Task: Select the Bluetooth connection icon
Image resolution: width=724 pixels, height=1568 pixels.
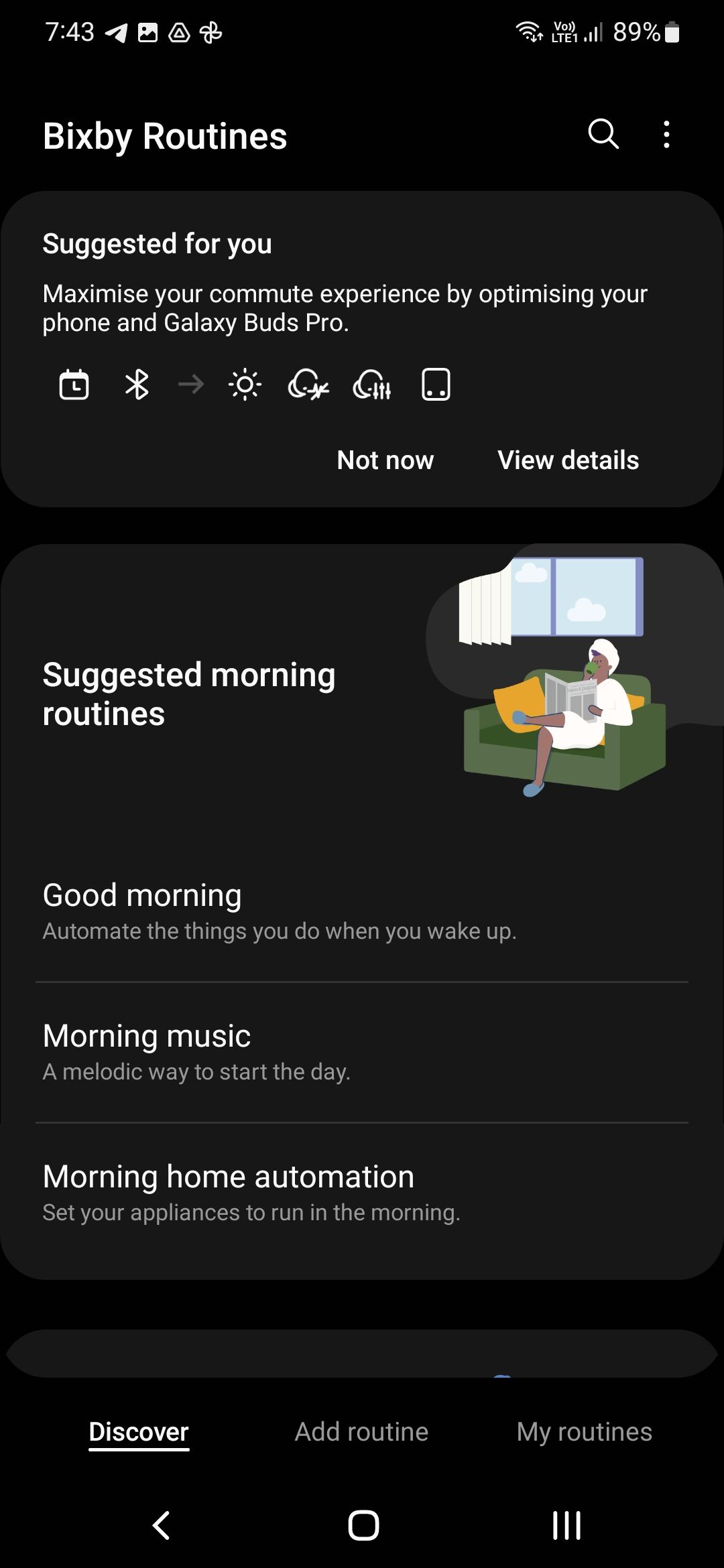Action: coord(137,384)
